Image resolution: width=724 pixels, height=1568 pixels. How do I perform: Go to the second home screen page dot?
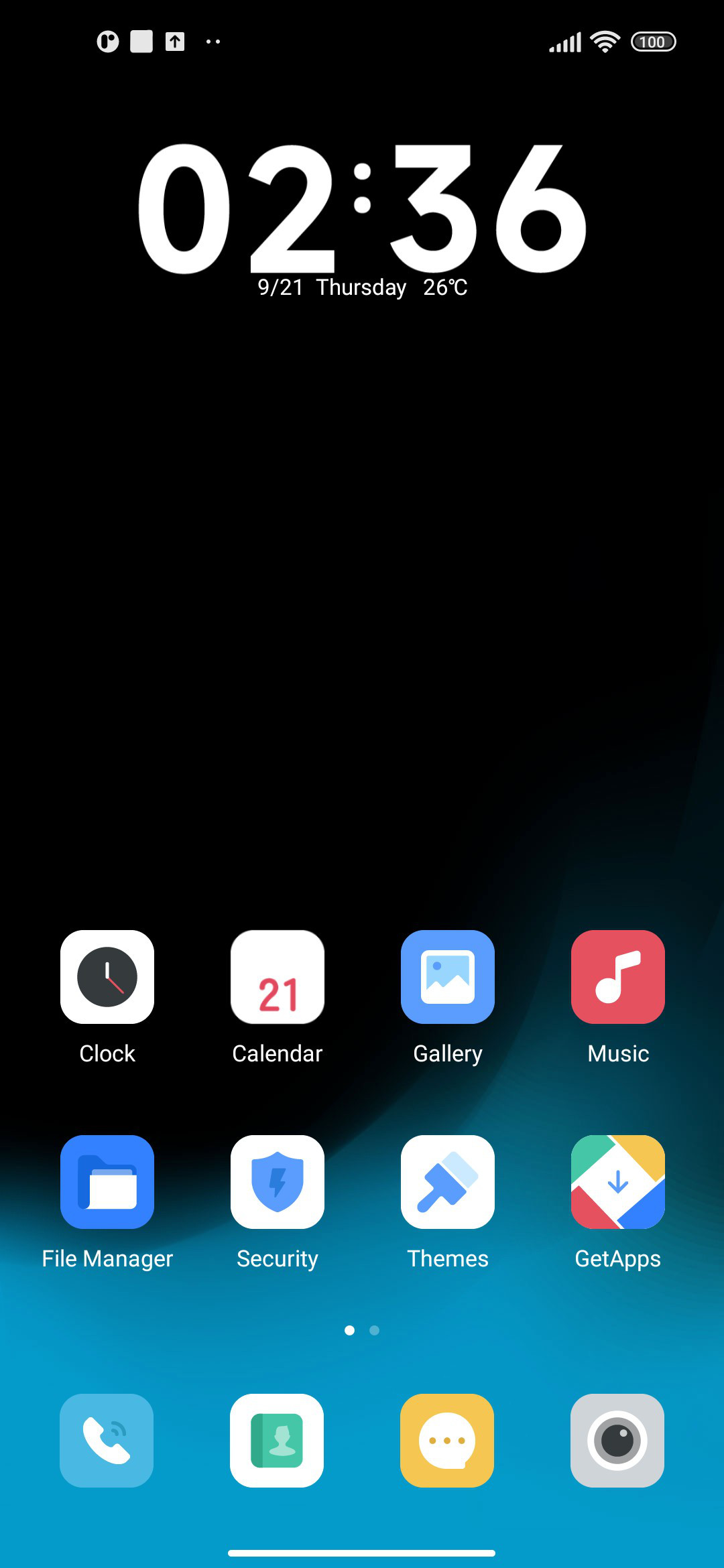(375, 1330)
